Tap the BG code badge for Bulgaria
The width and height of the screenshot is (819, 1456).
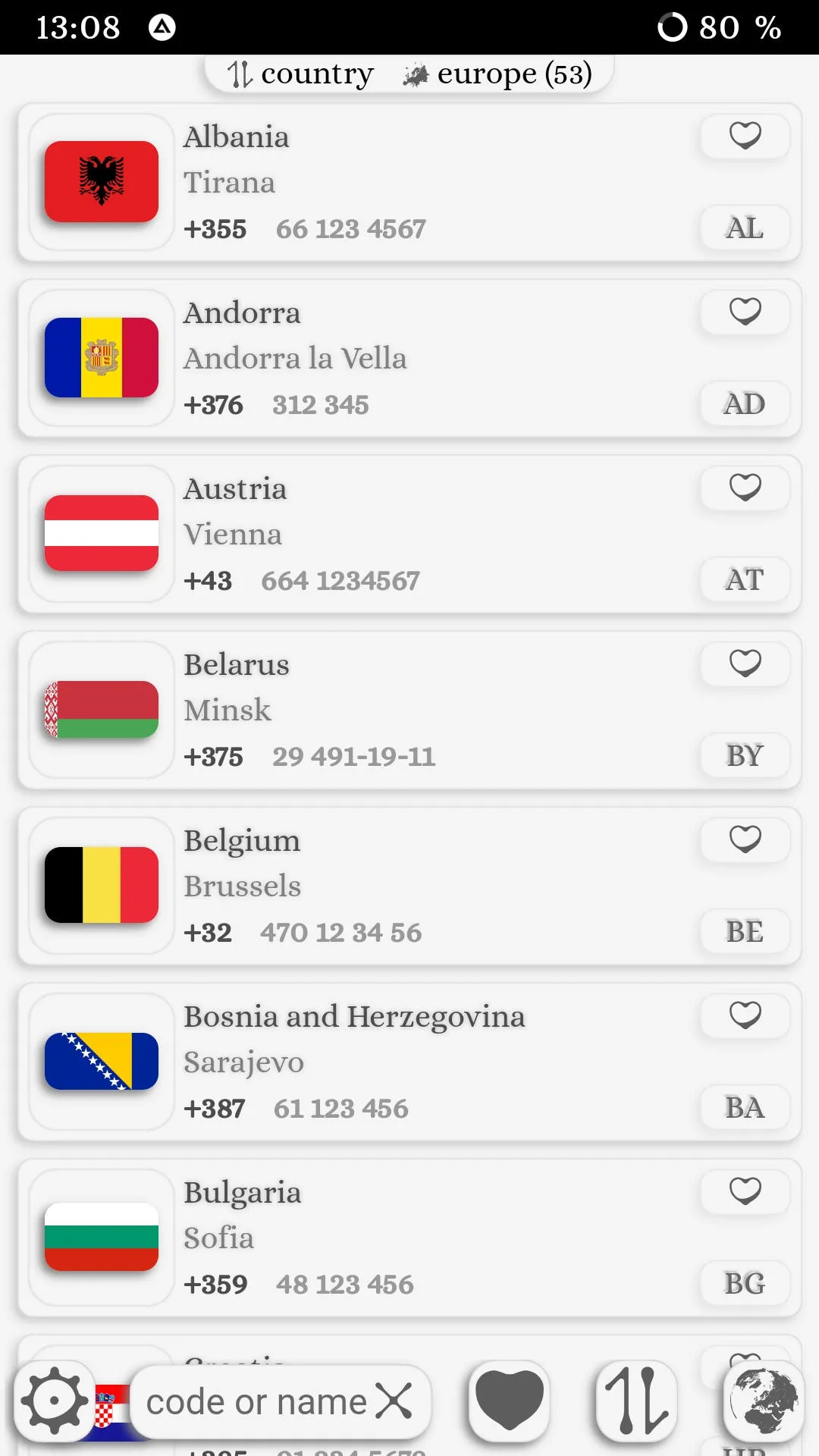coord(745,1284)
